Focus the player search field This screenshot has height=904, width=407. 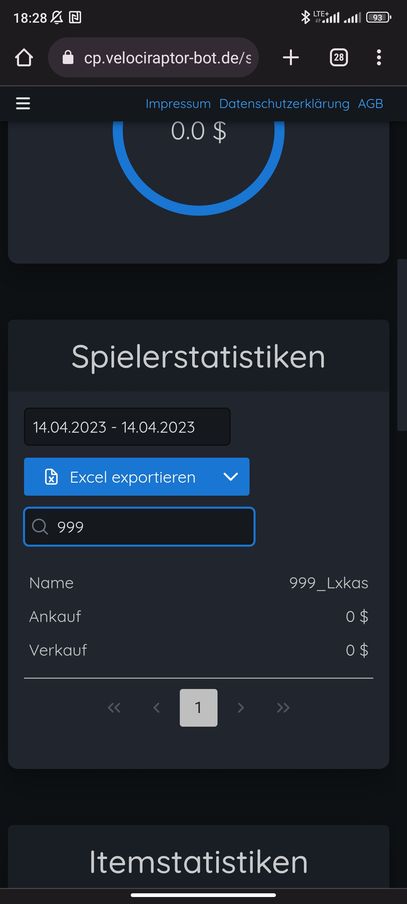pos(139,526)
